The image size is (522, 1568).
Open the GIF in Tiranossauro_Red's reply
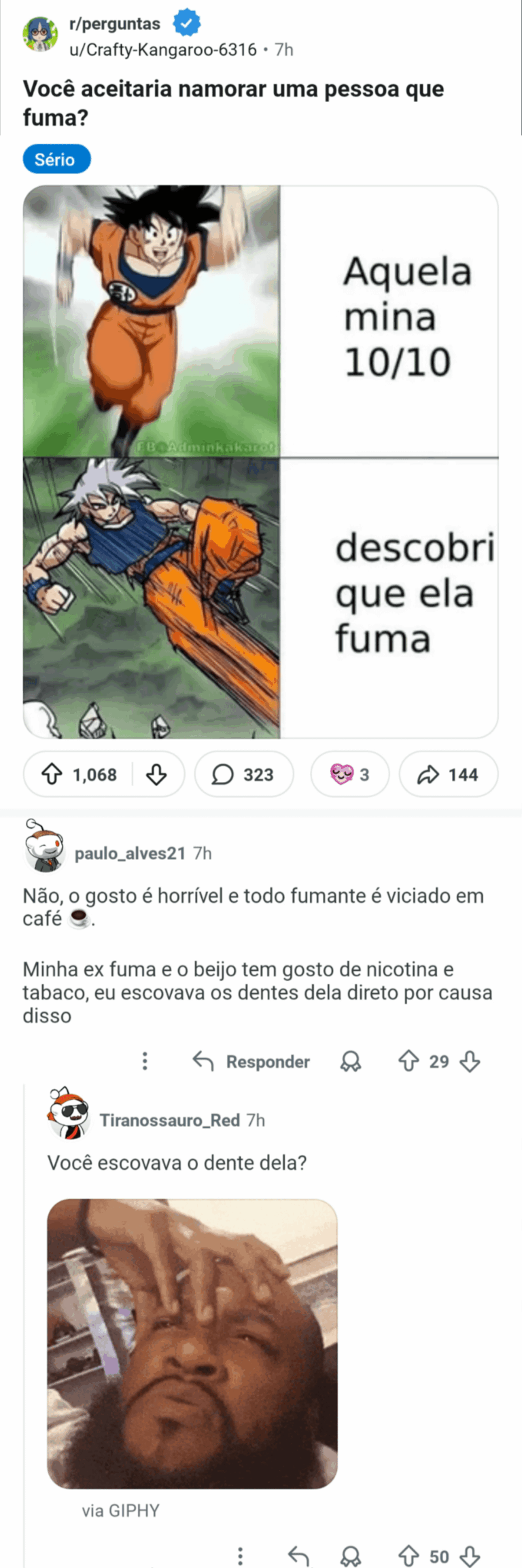(x=192, y=1344)
